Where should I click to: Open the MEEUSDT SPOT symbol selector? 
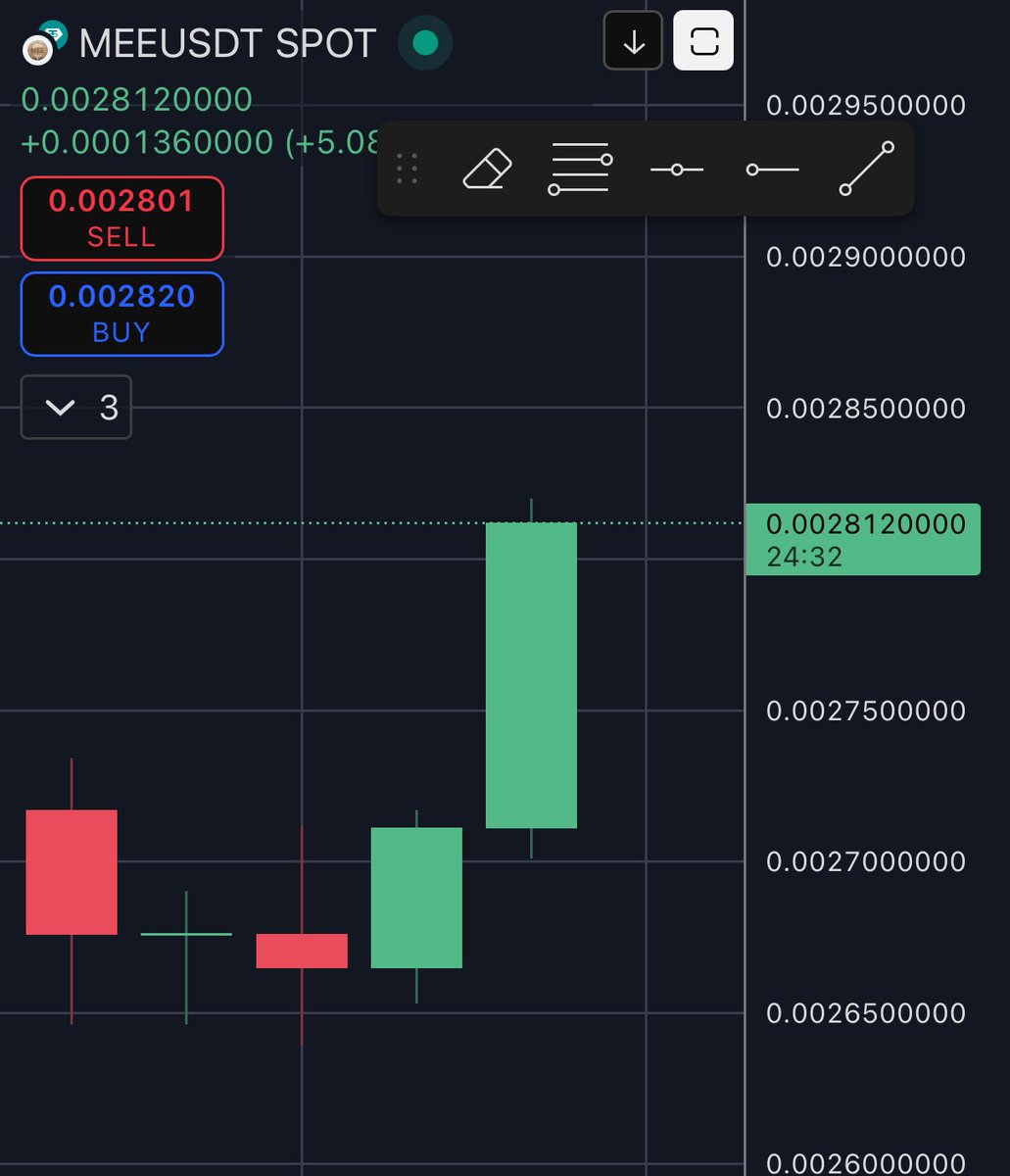[227, 43]
